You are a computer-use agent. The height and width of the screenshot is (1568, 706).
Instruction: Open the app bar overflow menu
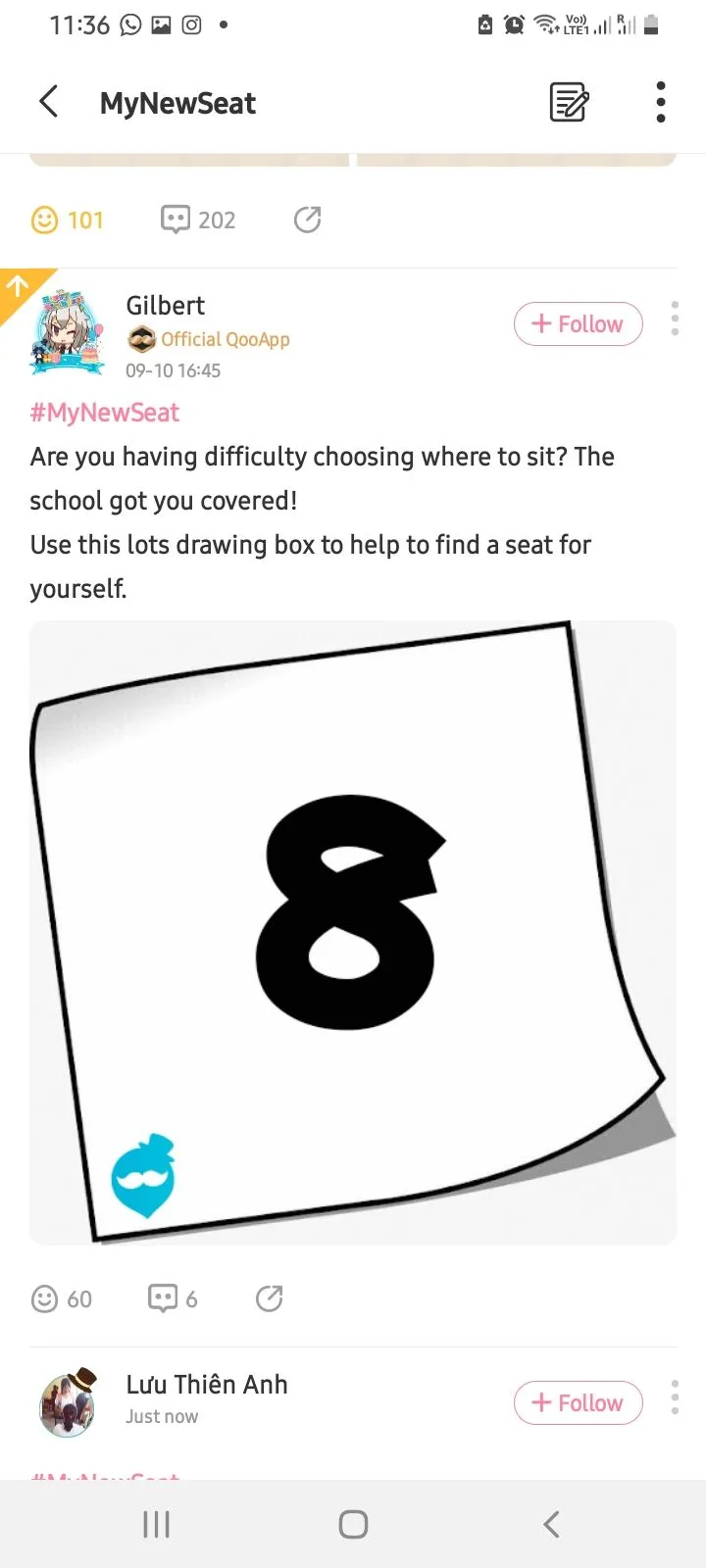click(x=661, y=102)
